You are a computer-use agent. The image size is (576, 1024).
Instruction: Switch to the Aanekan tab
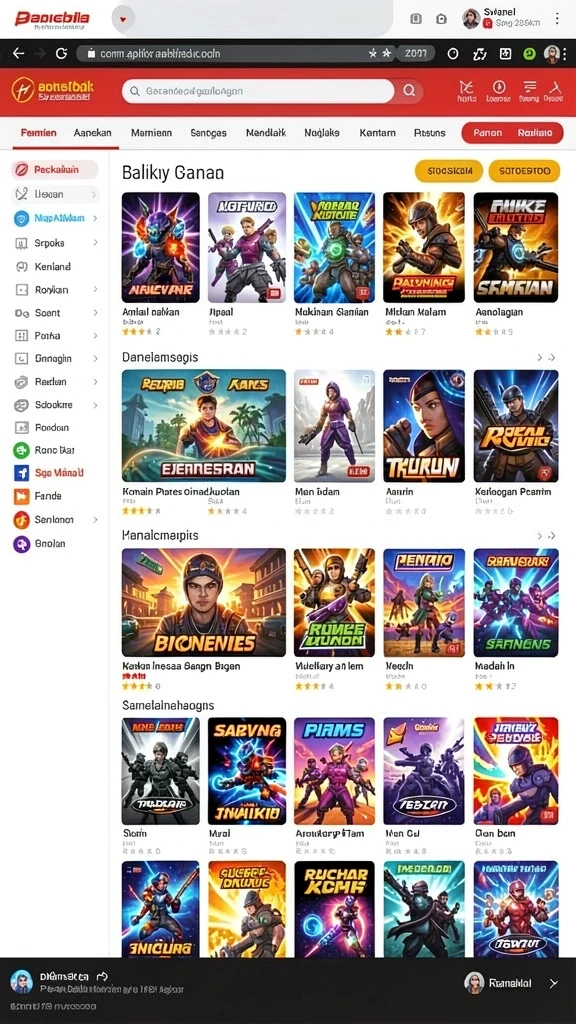(x=92, y=133)
